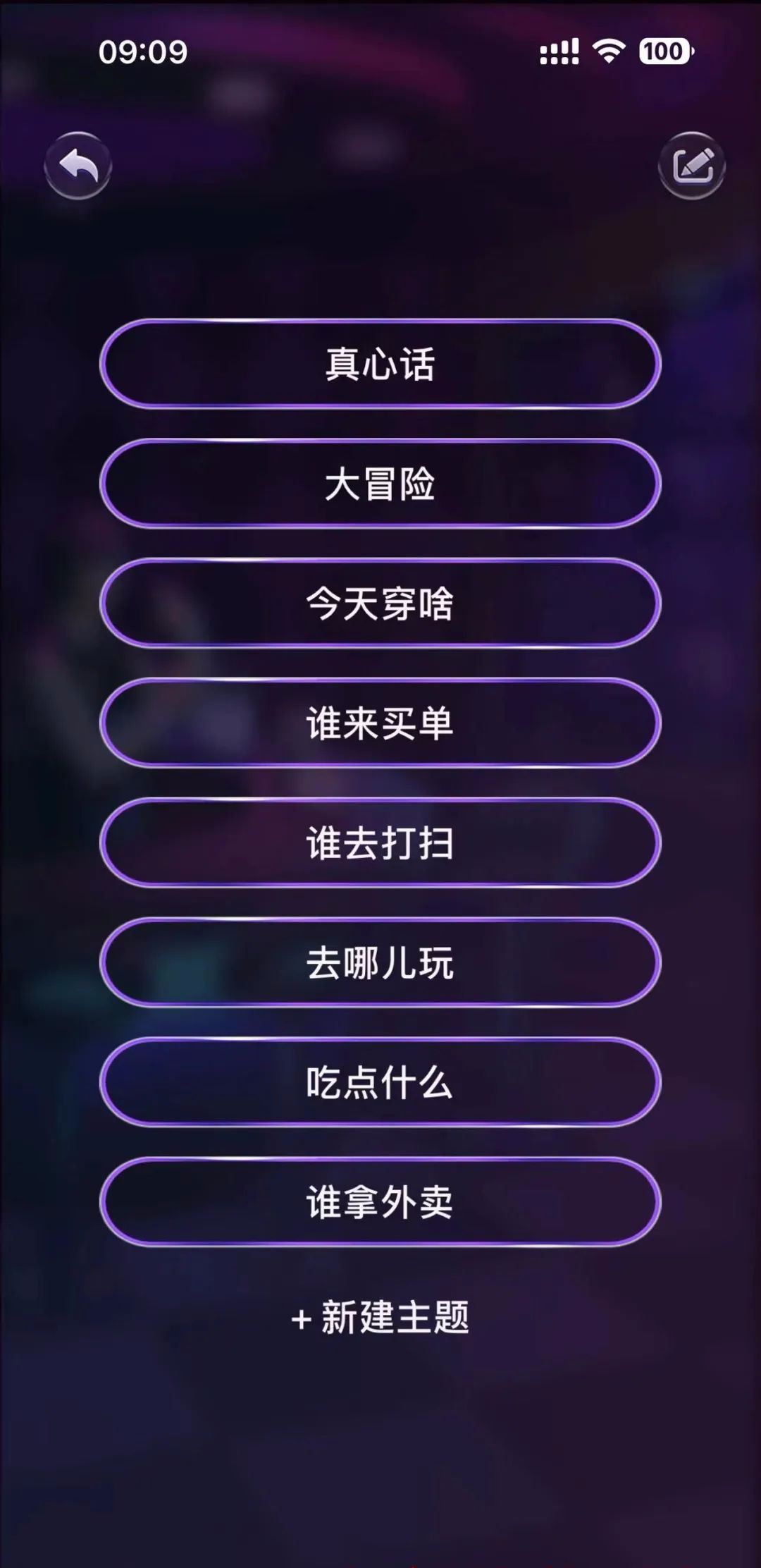Viewport: 761px width, 1568px height.
Task: Create a new theme with 新建主题
Action: 380,1317
